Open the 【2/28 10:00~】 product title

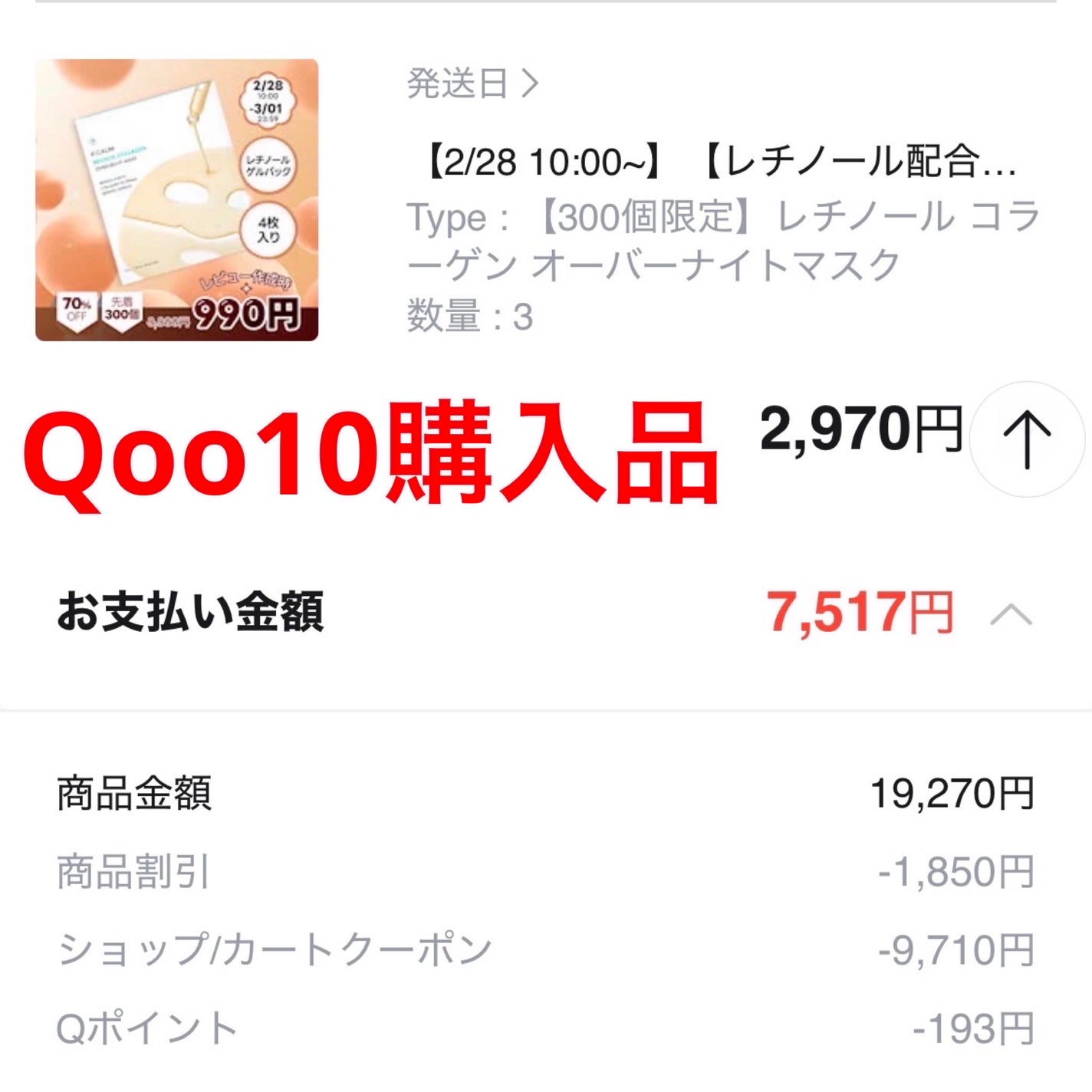tap(721, 163)
